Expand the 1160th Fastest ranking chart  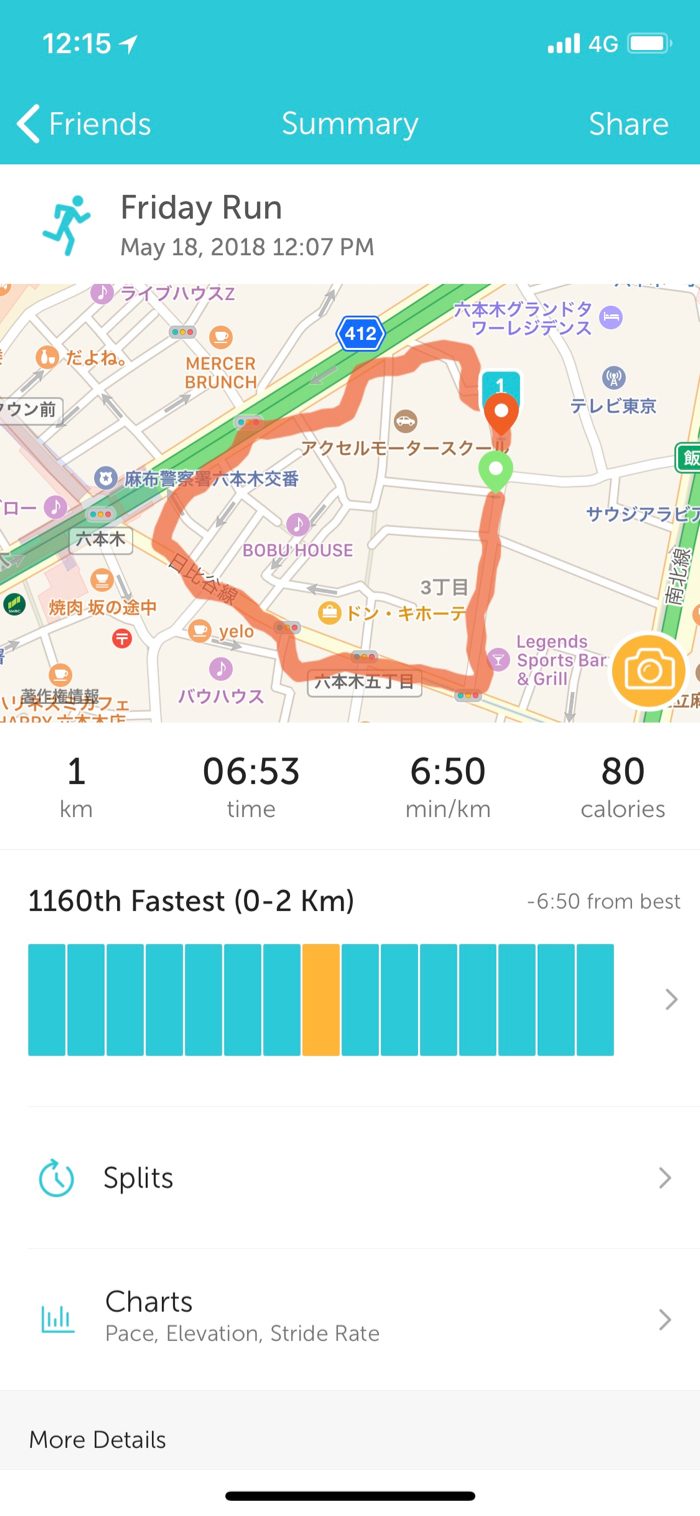pos(671,999)
